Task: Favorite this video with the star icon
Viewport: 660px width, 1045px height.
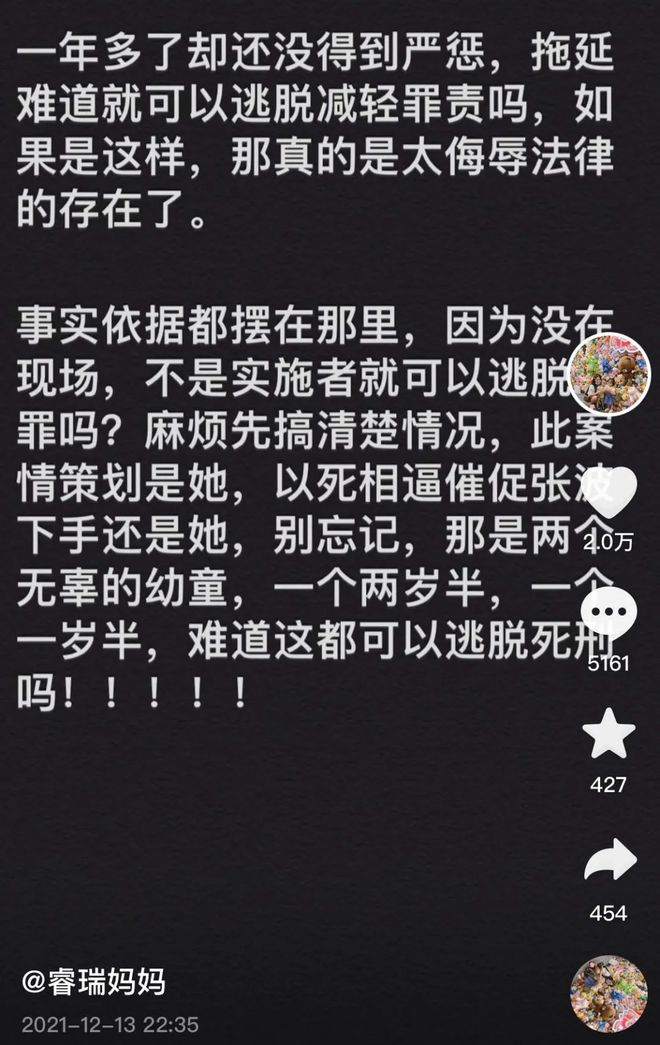Action: [x=609, y=737]
